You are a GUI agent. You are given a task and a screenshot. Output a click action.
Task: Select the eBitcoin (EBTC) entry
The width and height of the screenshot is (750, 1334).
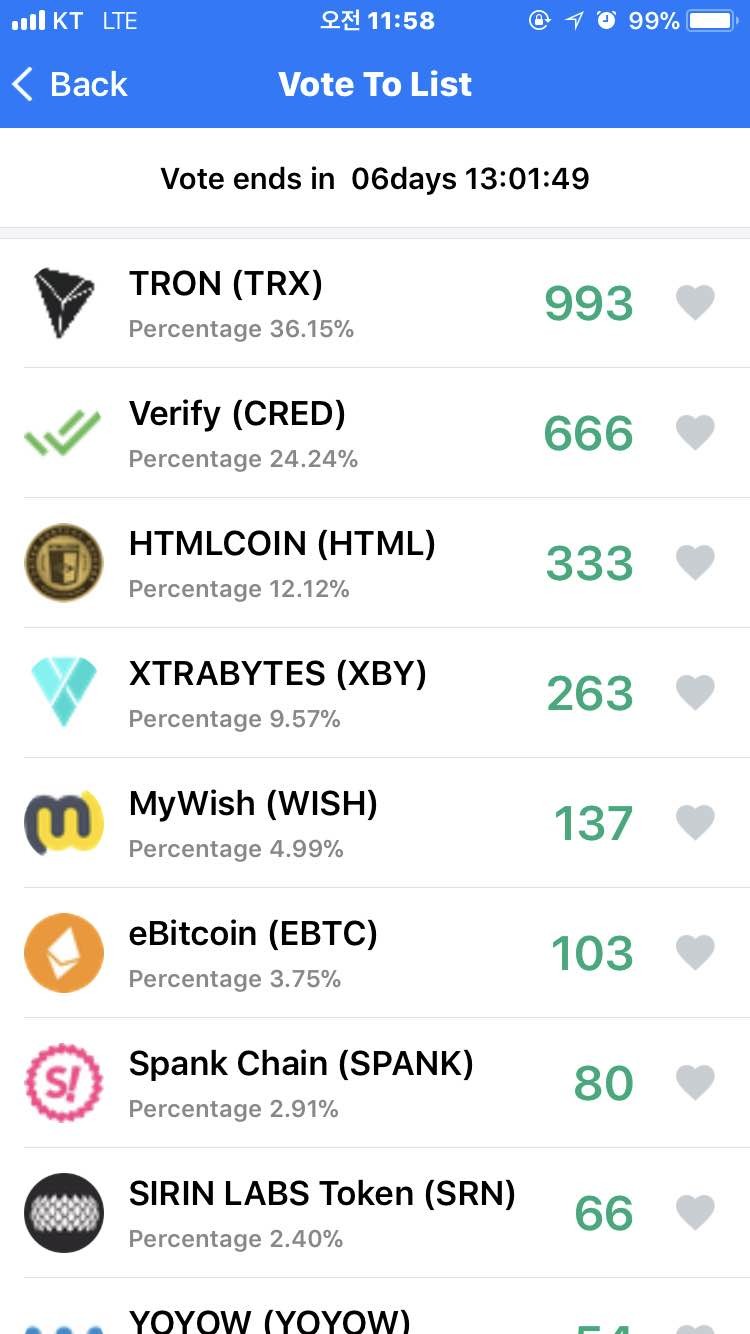click(300, 952)
